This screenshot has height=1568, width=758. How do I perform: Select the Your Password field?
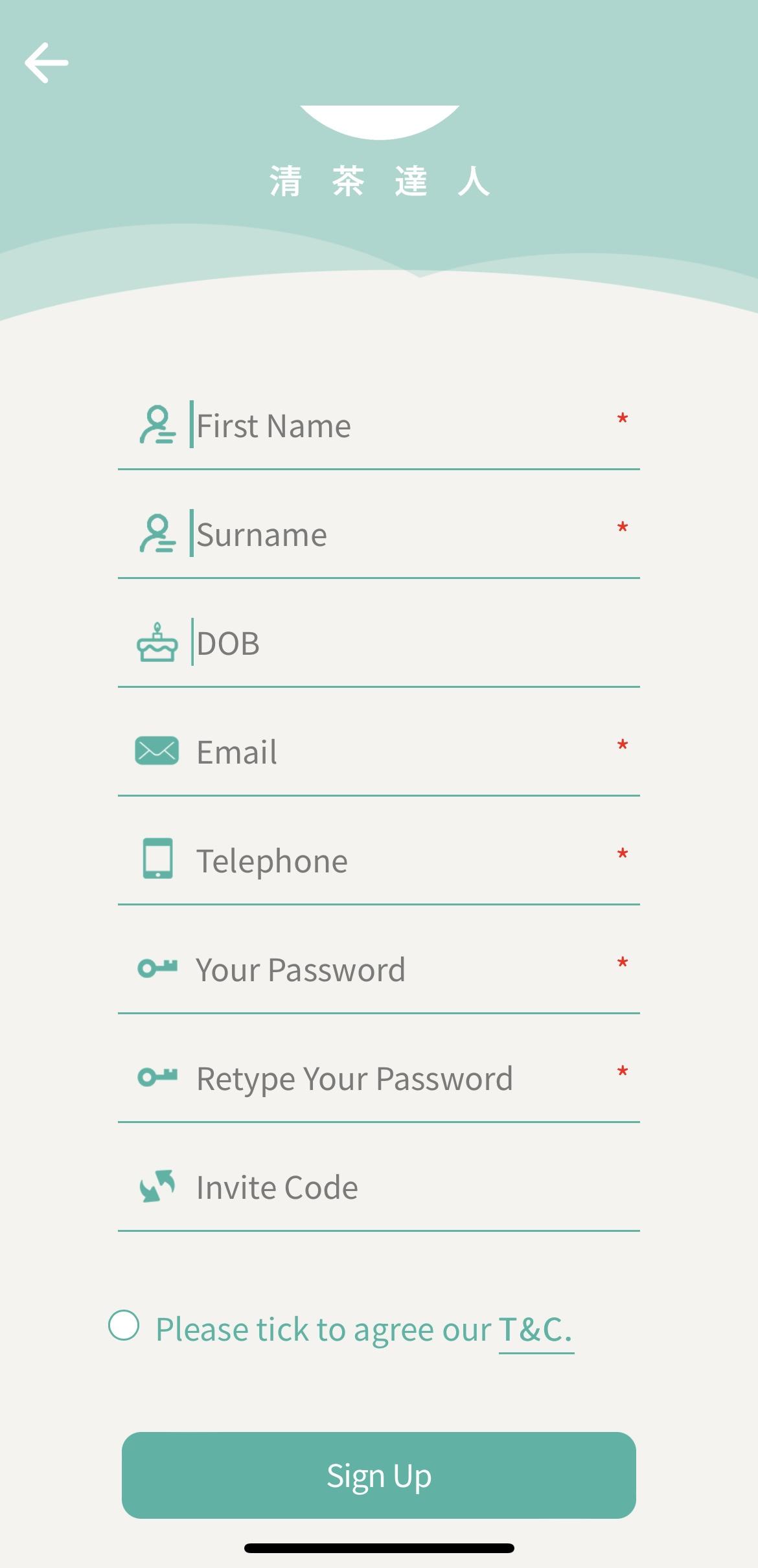point(379,970)
